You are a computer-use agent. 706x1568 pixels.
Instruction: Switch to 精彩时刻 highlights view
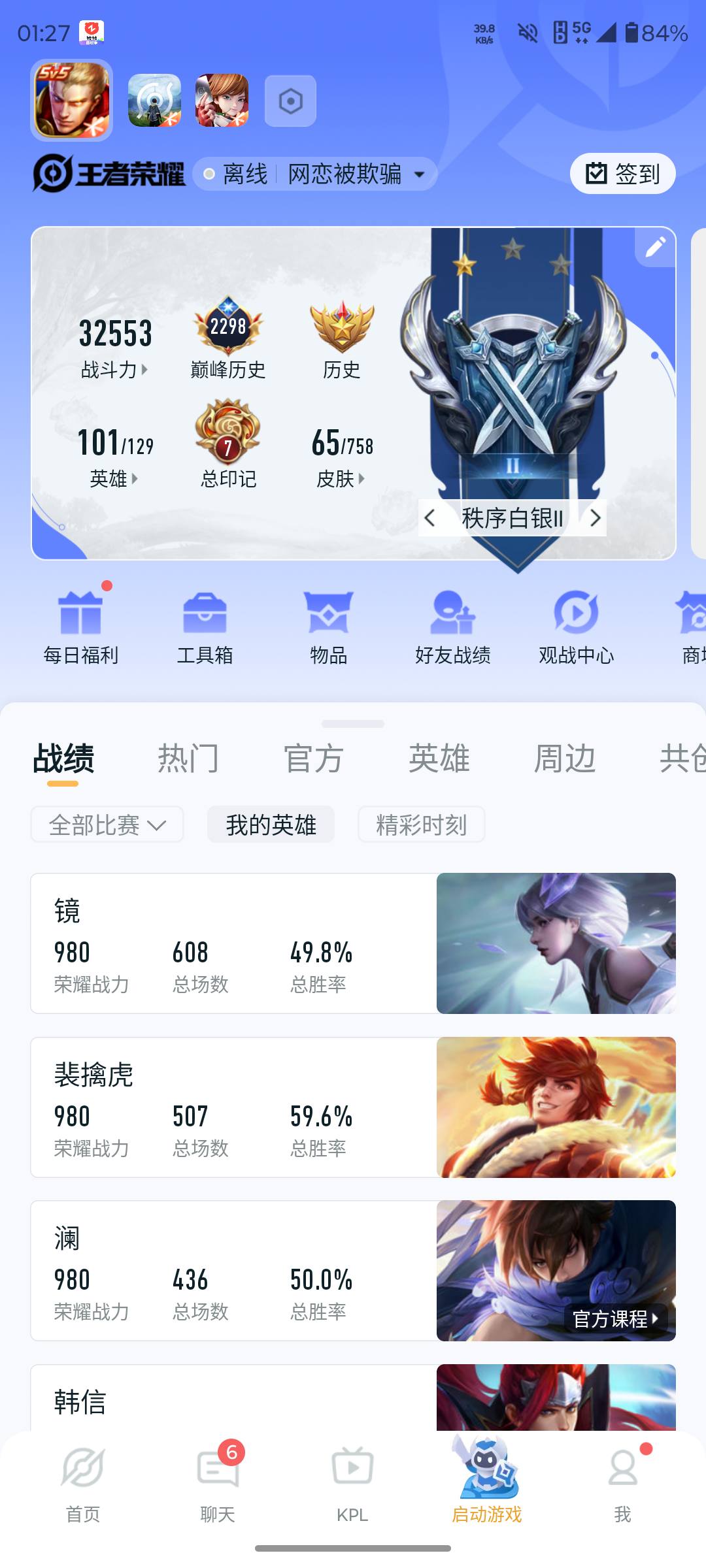(421, 825)
